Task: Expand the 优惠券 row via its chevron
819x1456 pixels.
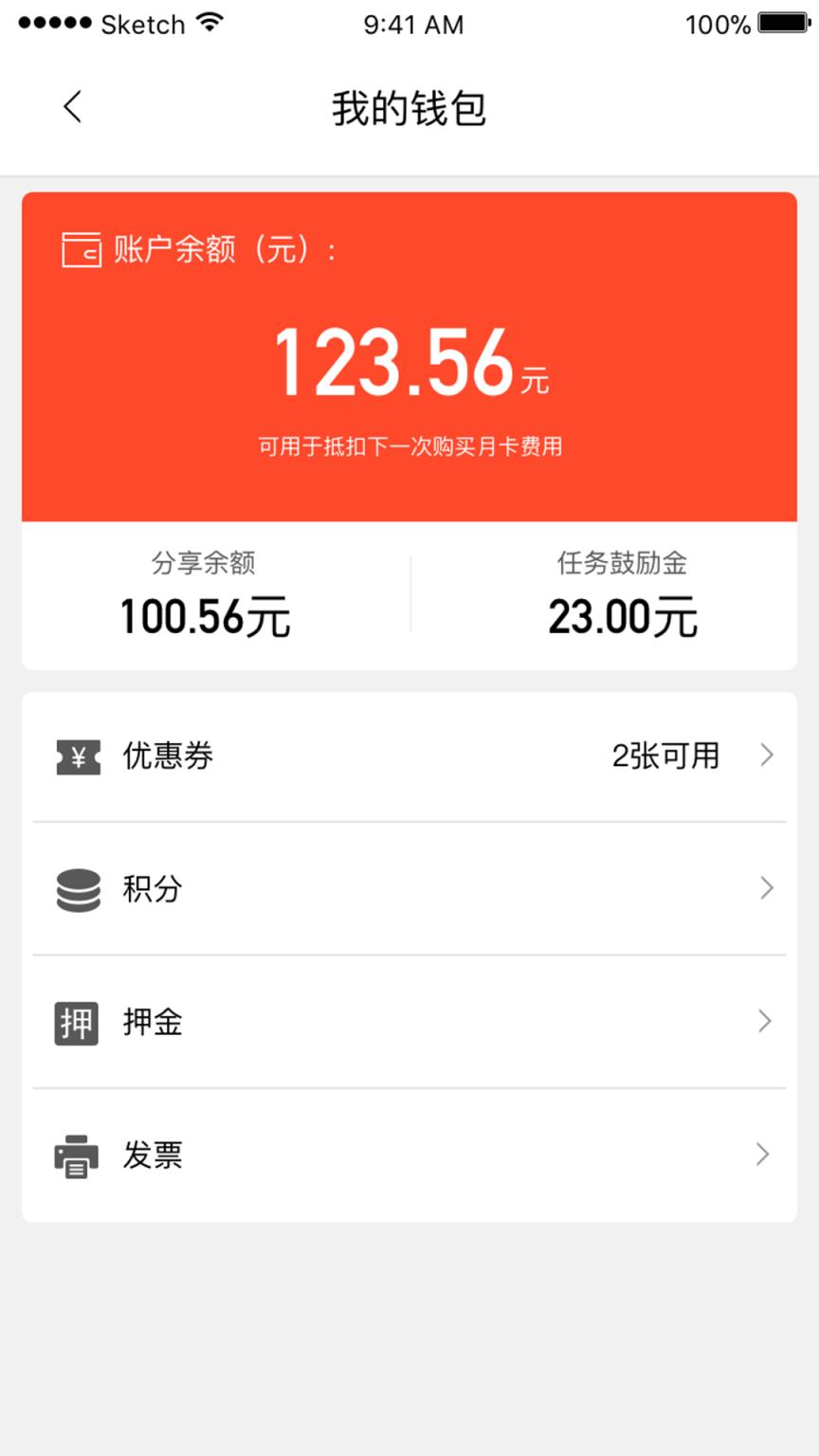Action: [766, 755]
